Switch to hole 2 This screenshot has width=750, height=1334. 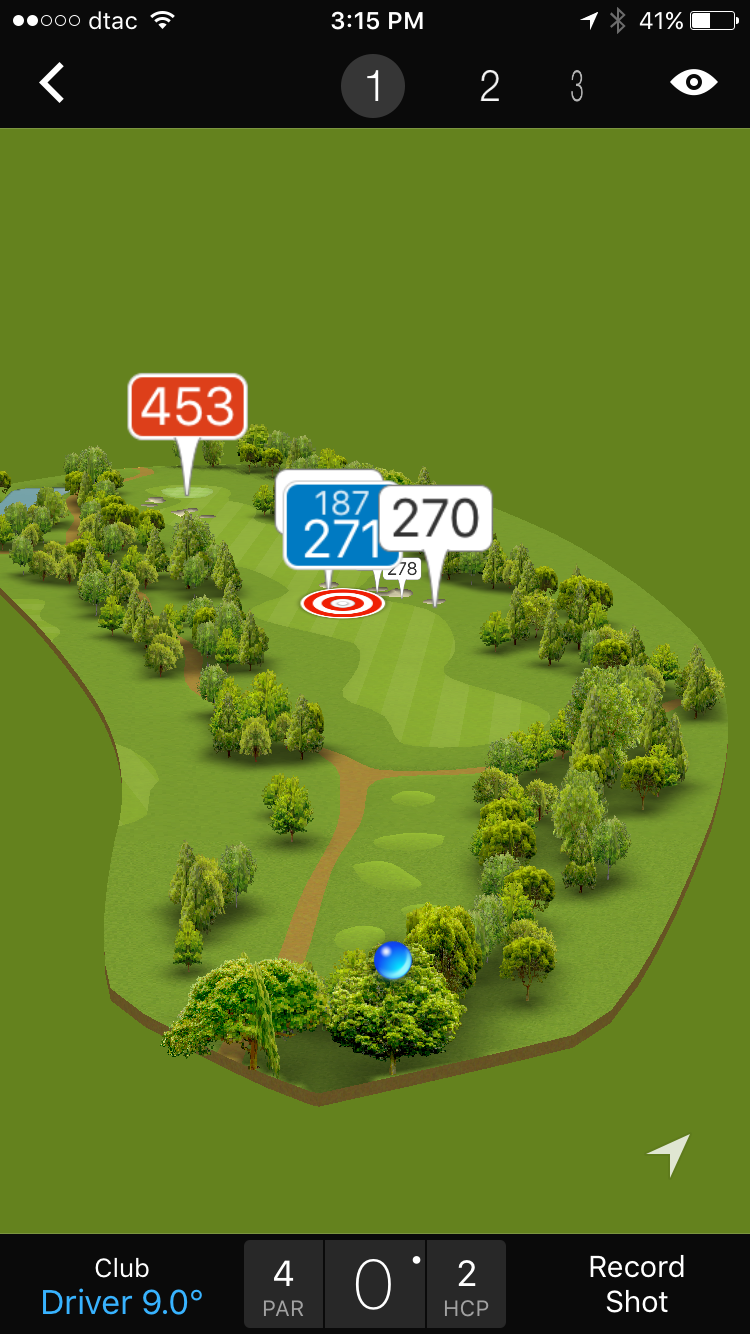(x=489, y=86)
